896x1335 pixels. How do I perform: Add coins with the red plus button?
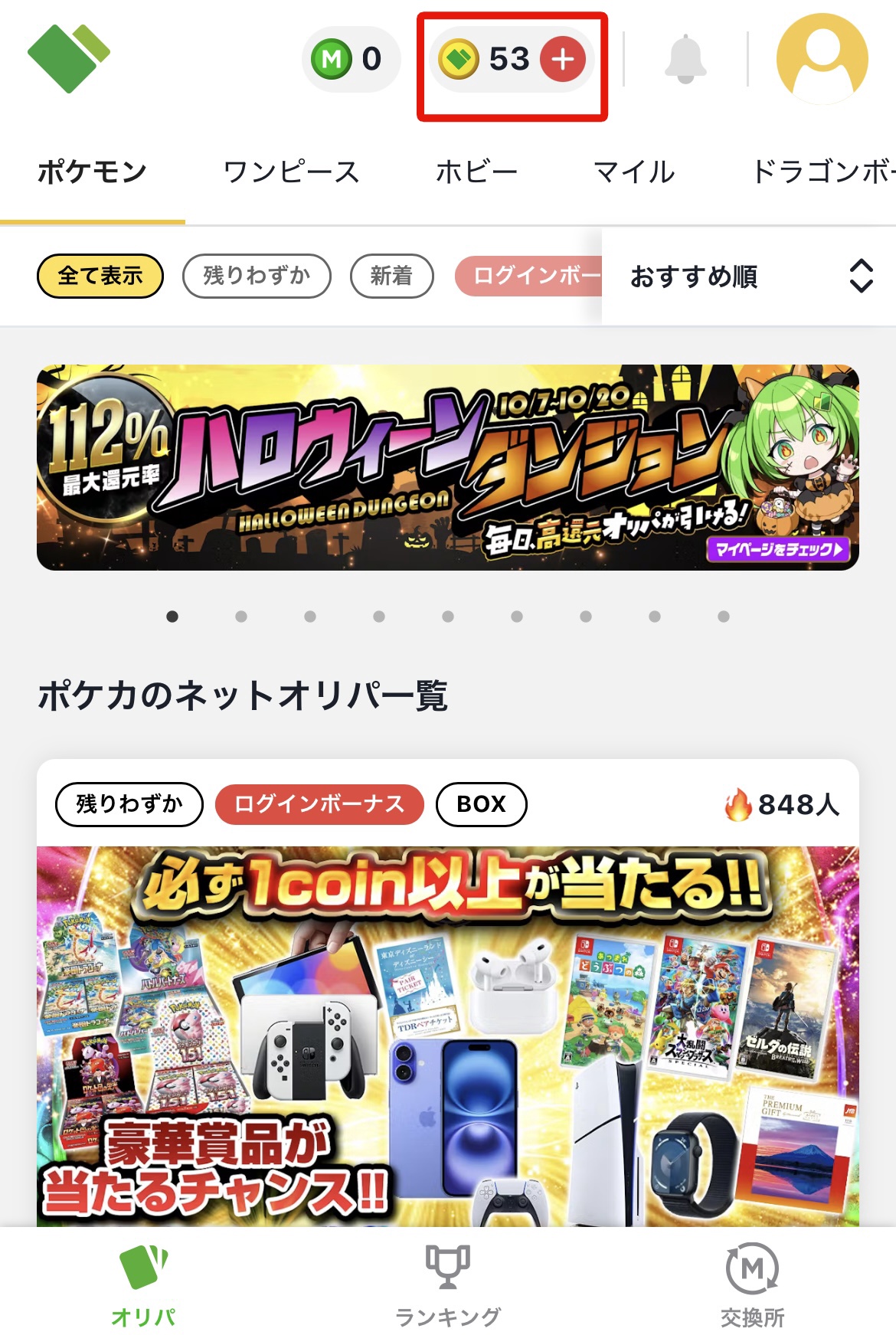click(563, 59)
